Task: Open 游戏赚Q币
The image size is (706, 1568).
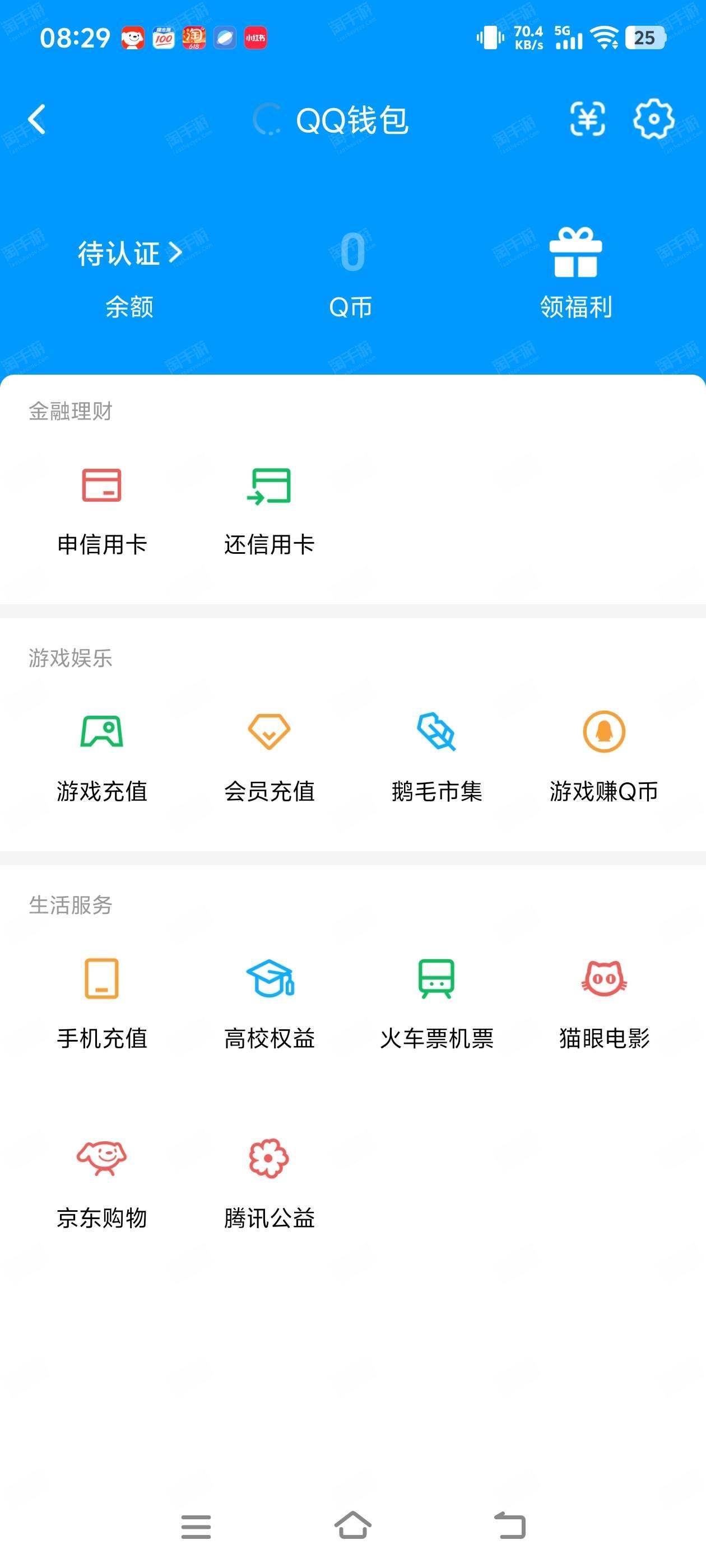Action: pos(603,756)
